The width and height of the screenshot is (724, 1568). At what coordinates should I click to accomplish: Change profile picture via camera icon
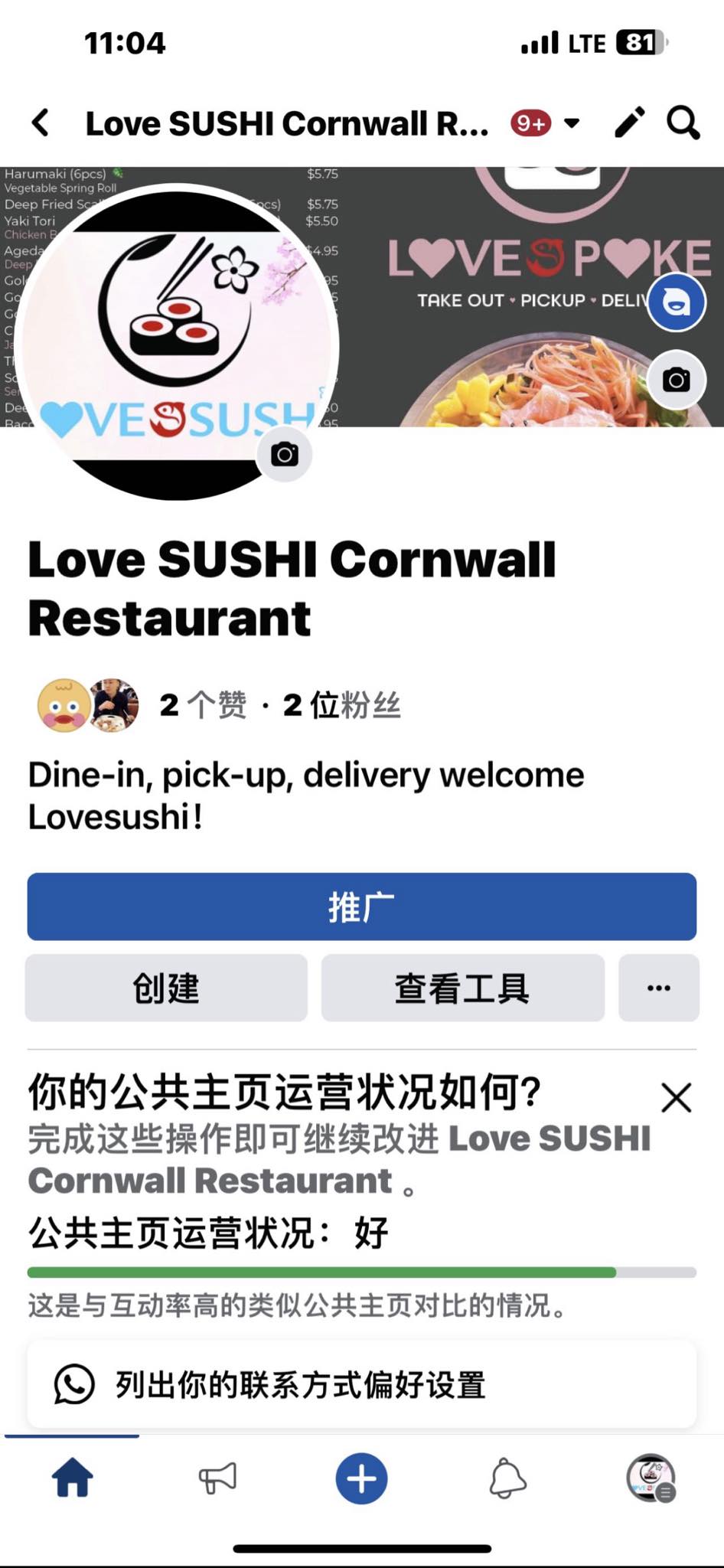point(285,455)
